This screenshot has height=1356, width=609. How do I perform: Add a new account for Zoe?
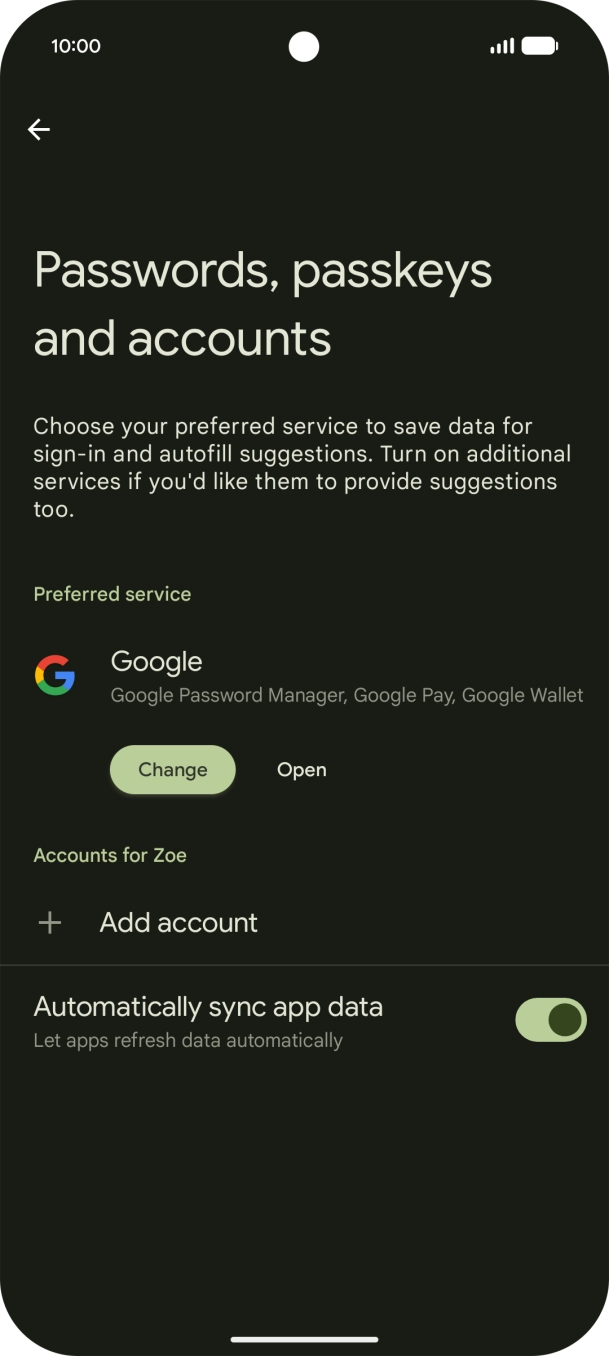point(304,922)
